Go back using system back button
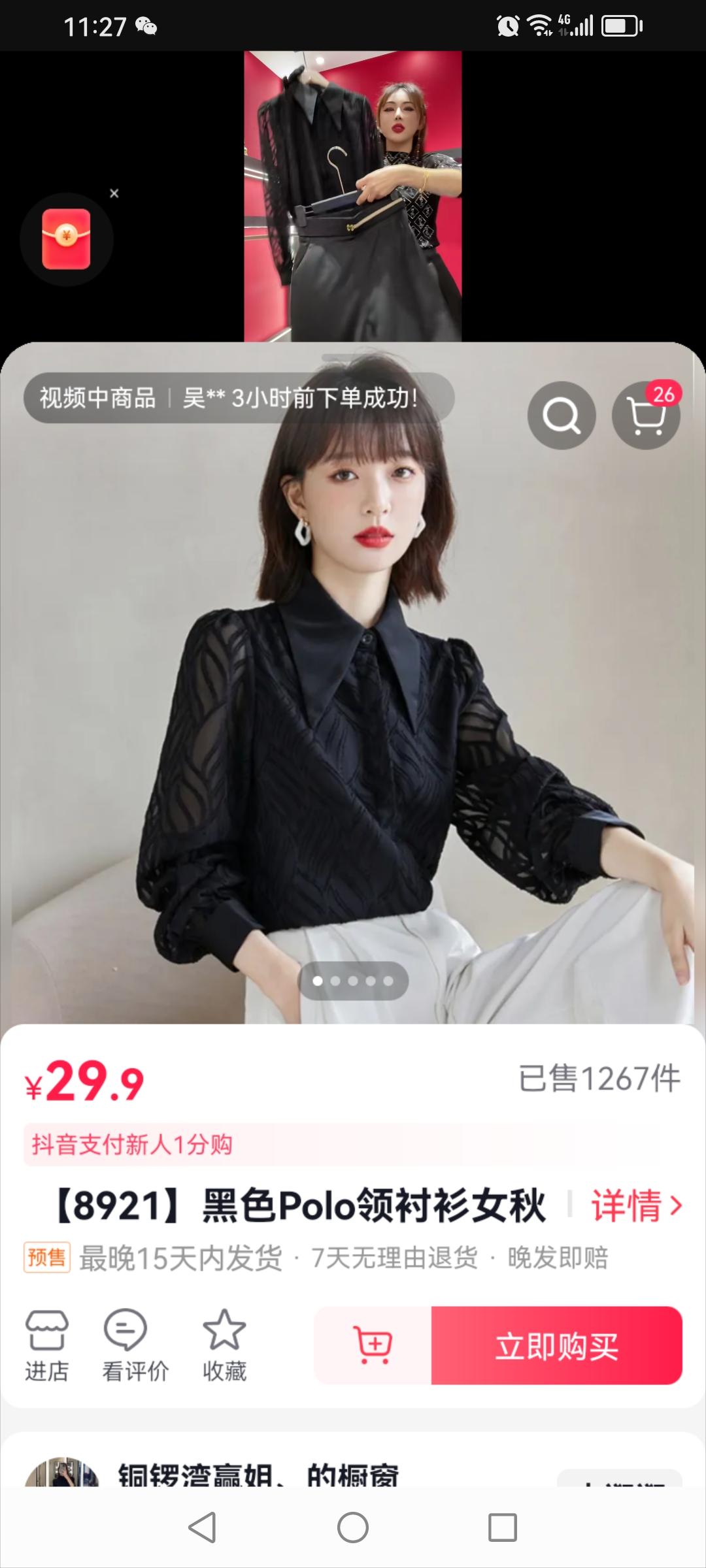This screenshot has width=706, height=1568. [x=202, y=1527]
